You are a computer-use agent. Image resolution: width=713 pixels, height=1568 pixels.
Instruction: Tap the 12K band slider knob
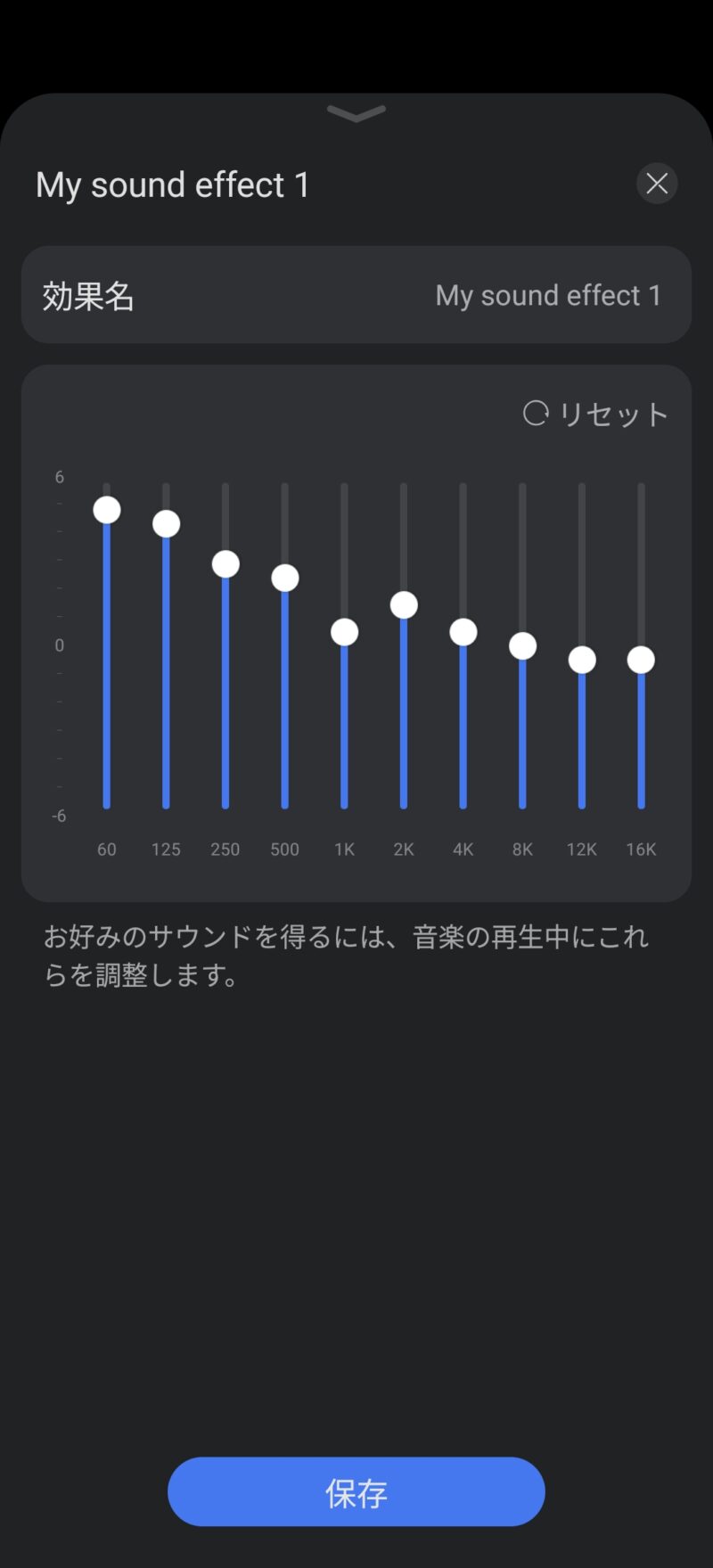tap(582, 660)
